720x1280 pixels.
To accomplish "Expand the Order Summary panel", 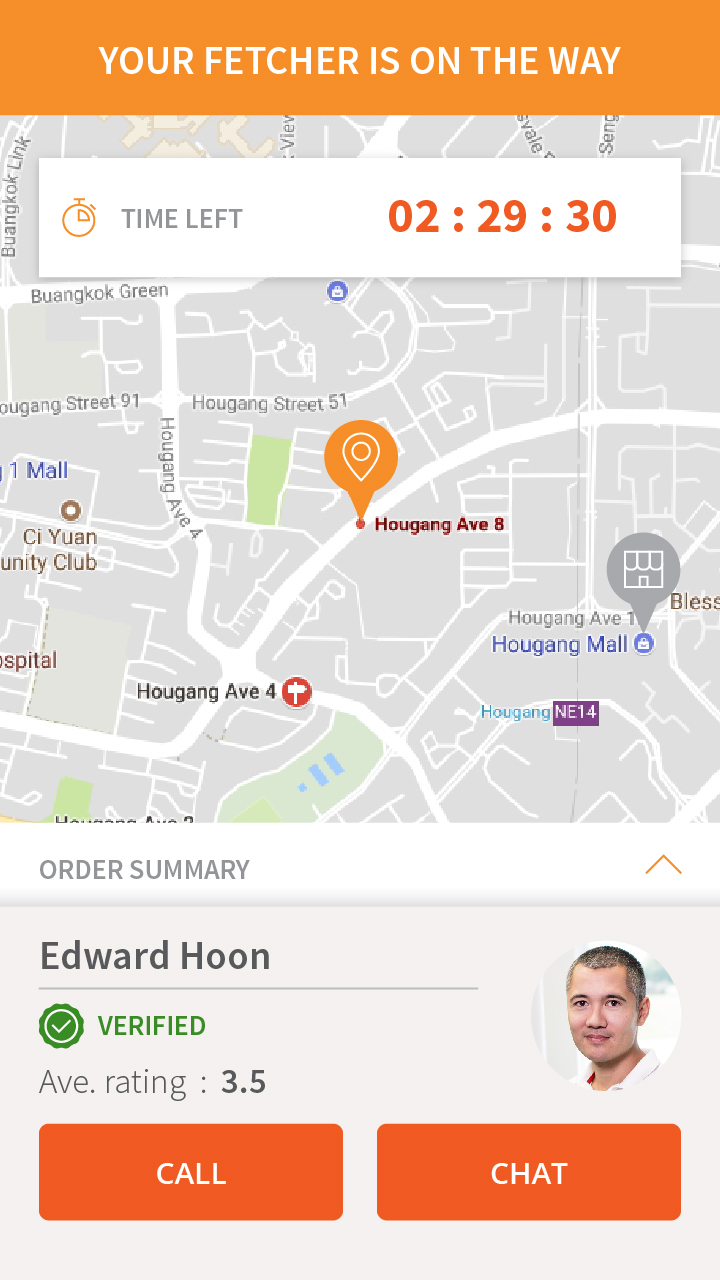I will pyautogui.click(x=663, y=866).
